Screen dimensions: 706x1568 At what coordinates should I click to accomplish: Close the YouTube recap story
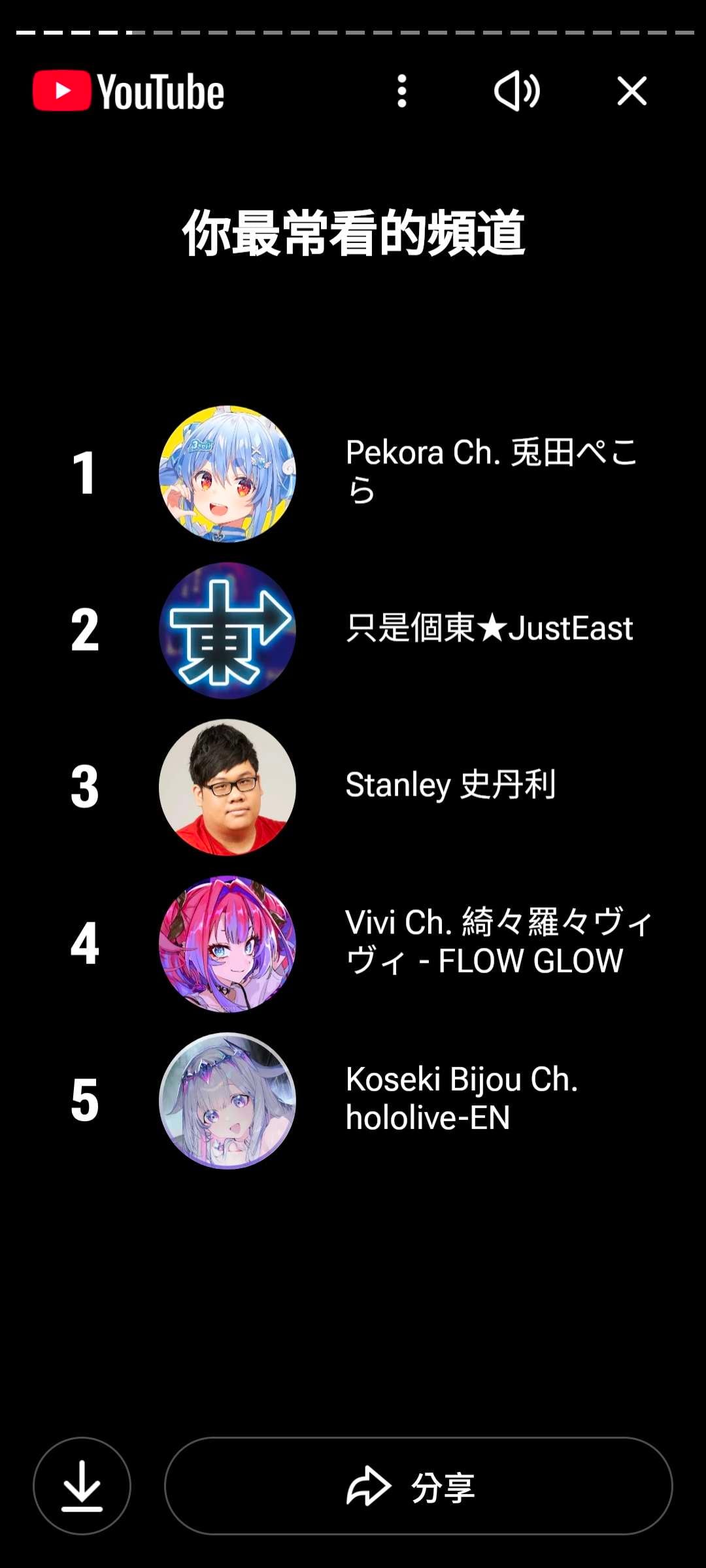[x=631, y=91]
